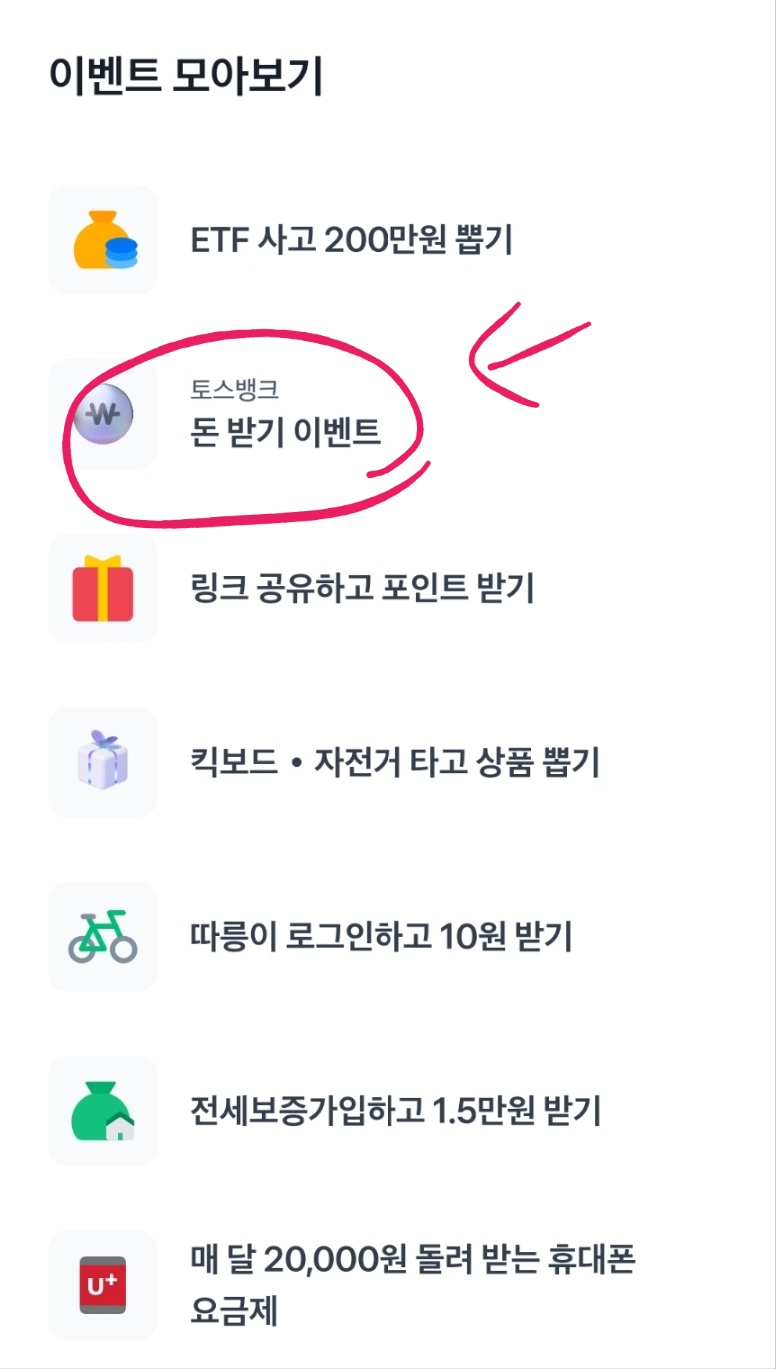This screenshot has height=1369, width=776.
Task: Click the green house money bag icon
Action: (x=103, y=1112)
